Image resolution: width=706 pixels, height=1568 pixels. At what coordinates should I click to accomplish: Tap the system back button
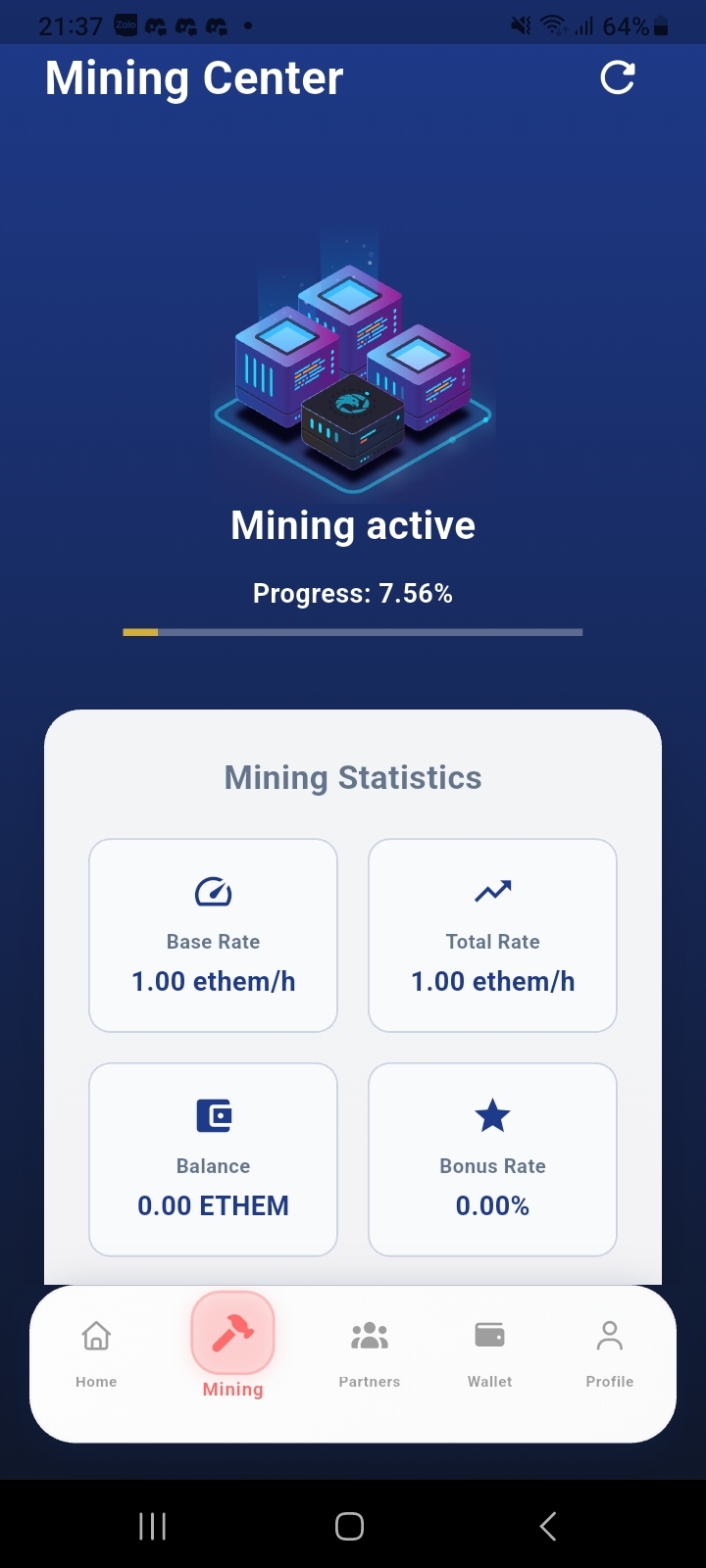coord(548,1526)
